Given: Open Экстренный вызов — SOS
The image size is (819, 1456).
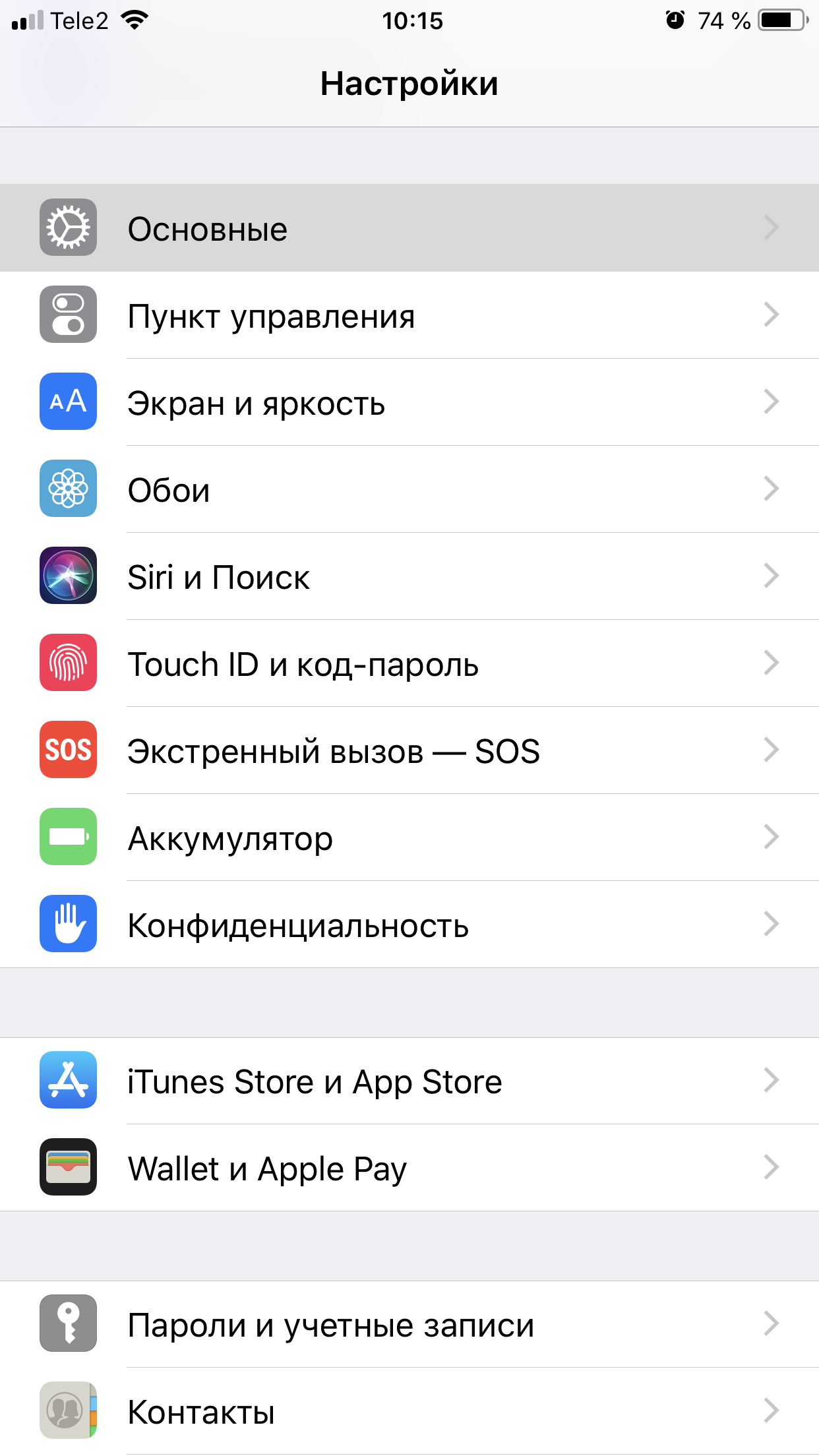Looking at the screenshot, I should coord(409,750).
